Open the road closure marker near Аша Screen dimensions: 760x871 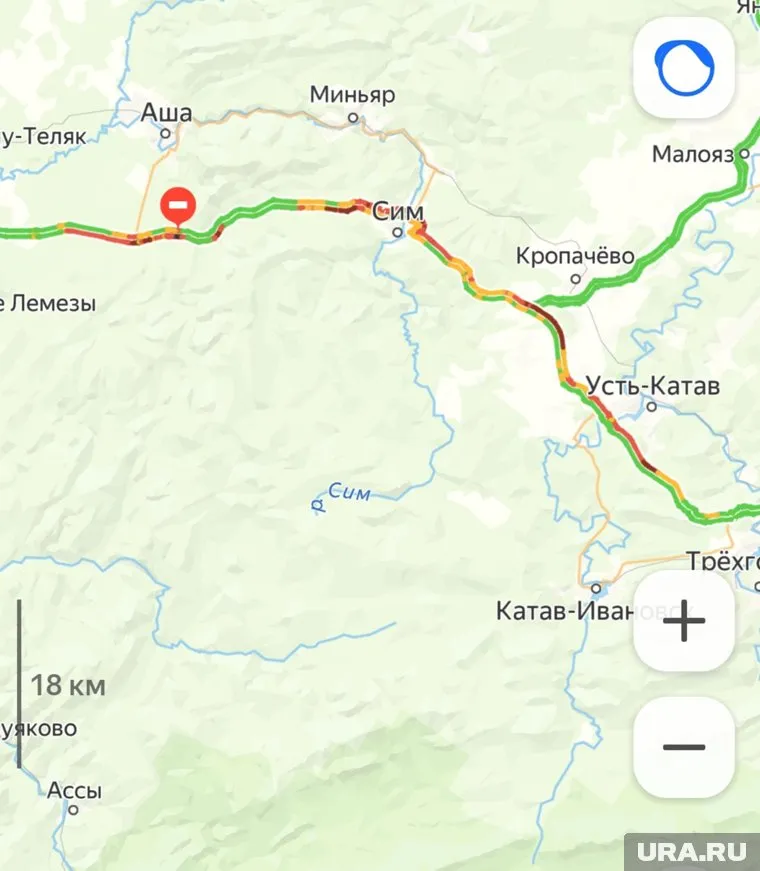tap(178, 207)
